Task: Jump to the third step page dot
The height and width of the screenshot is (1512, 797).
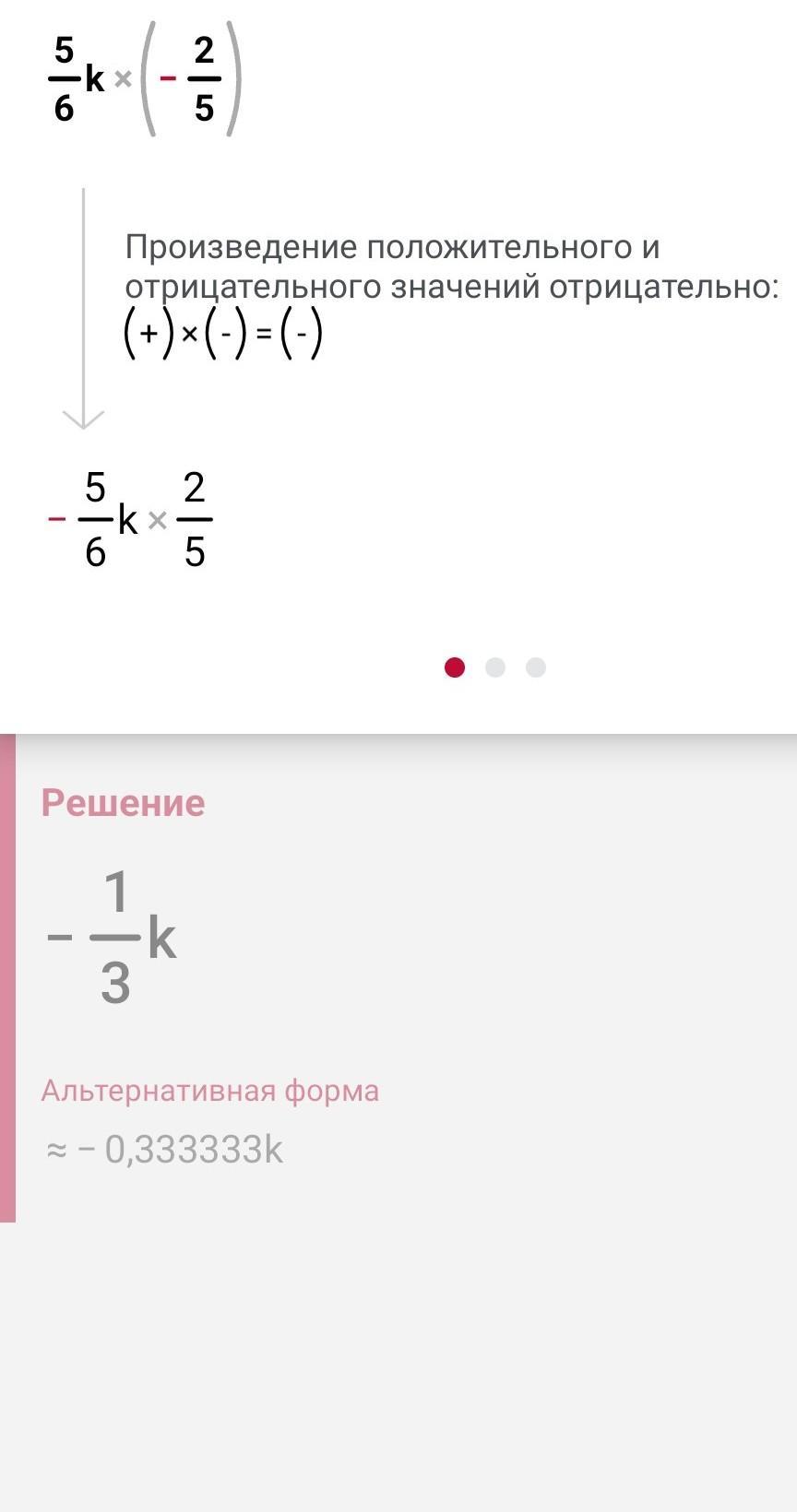Action: point(536,667)
